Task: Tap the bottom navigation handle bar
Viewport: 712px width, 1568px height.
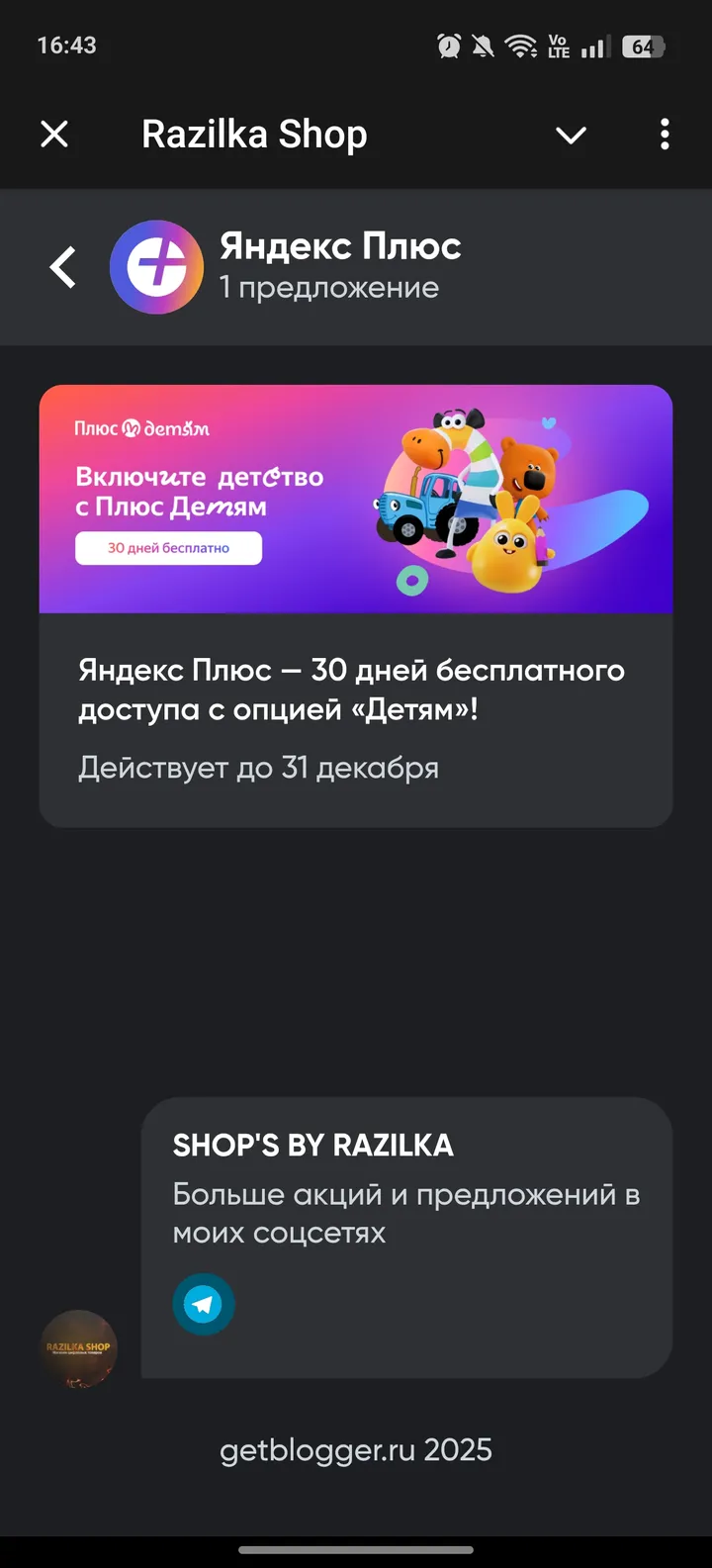Action: pyautogui.click(x=355, y=1550)
